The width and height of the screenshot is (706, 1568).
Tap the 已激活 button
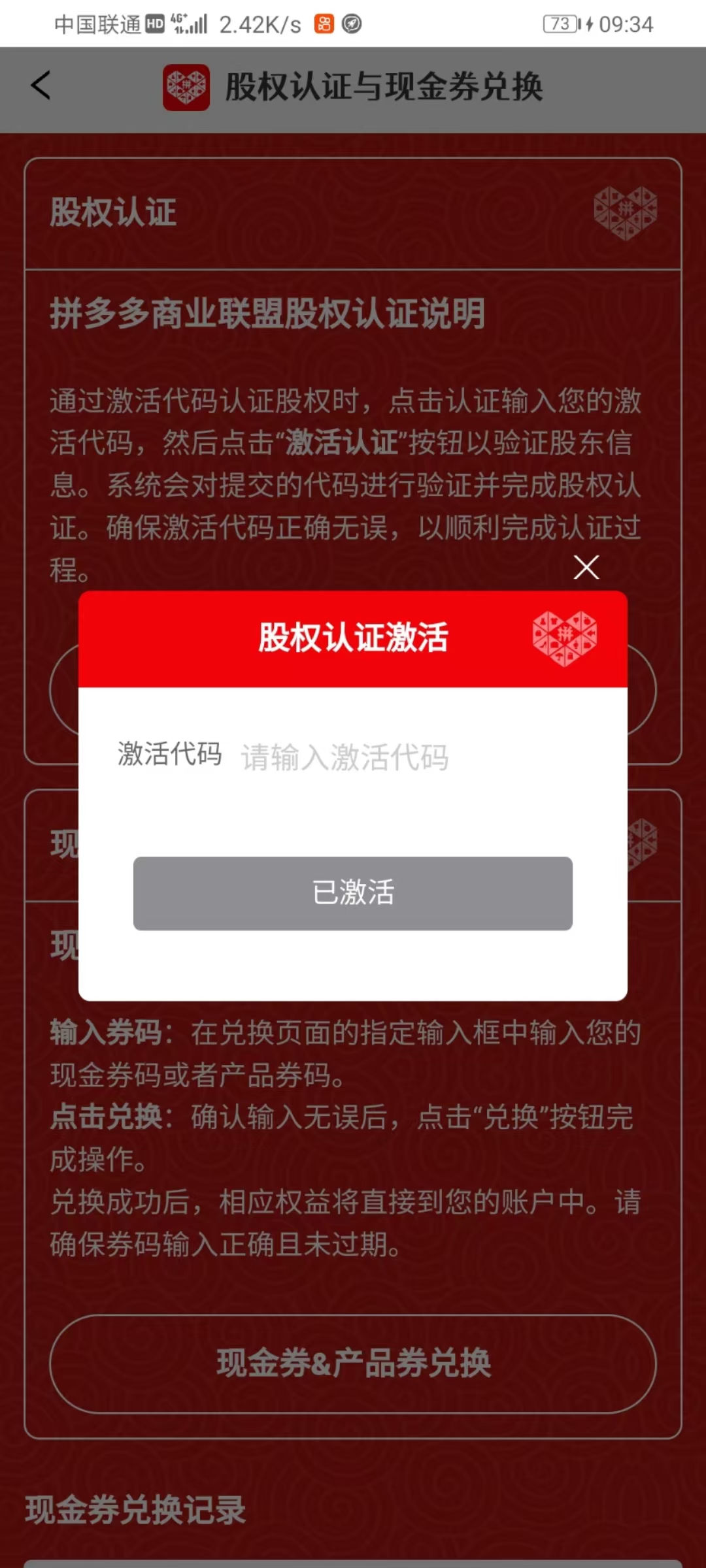click(353, 893)
